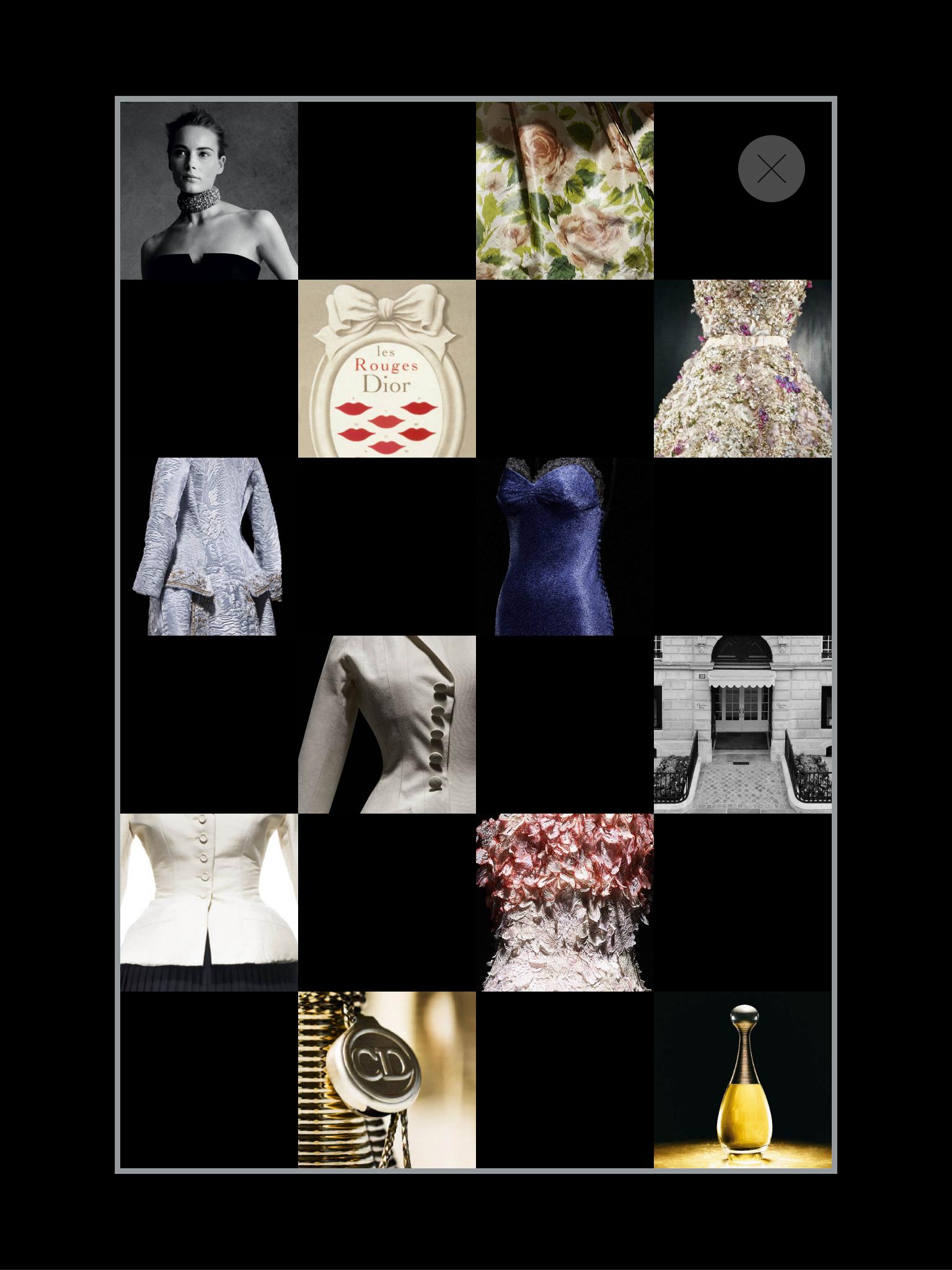Viewport: 952px width, 1270px height.
Task: Open the CD wax seal close-up tile
Action: click(387, 1080)
